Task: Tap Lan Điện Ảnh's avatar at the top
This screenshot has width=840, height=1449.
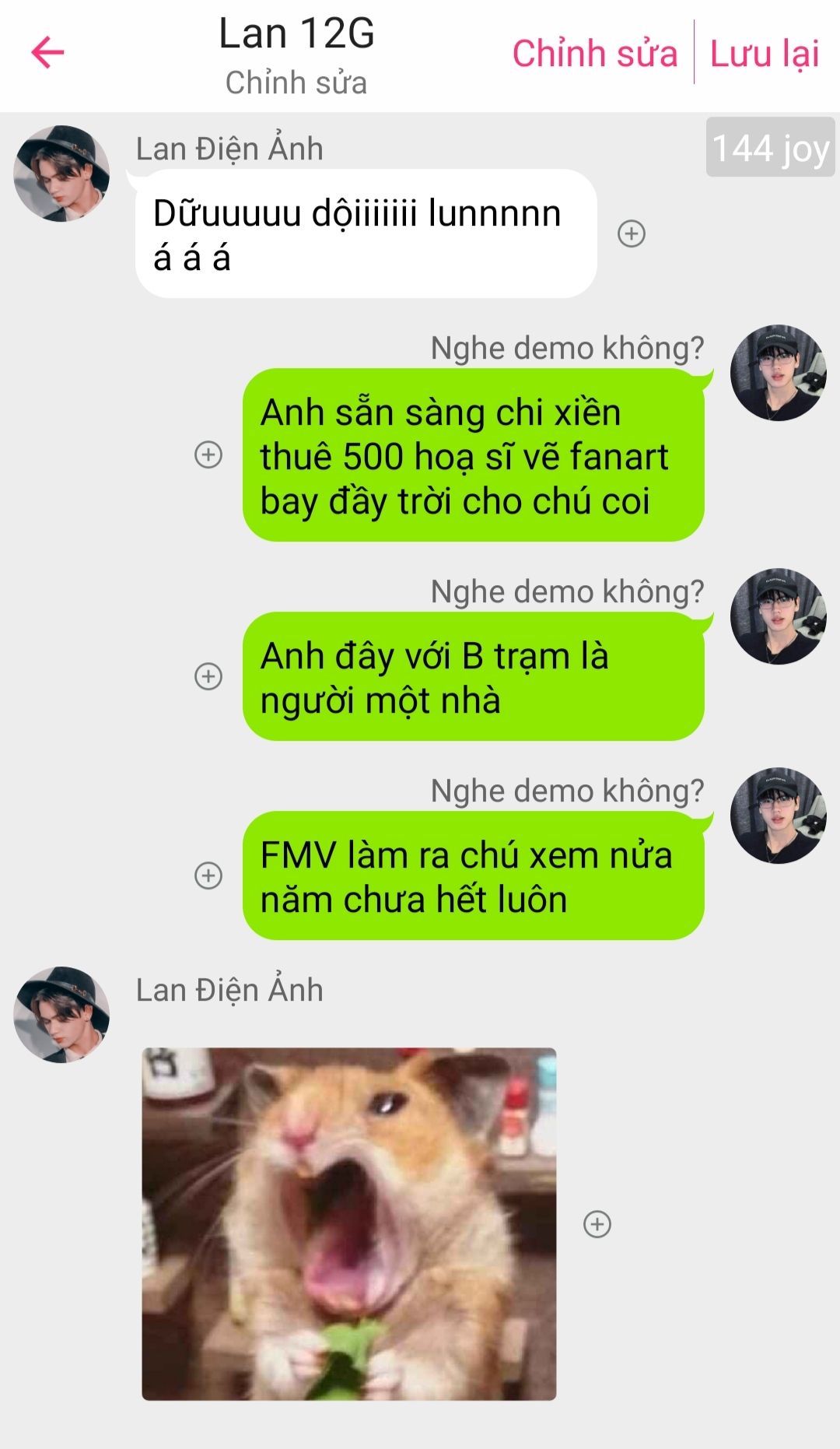Action: click(61, 174)
